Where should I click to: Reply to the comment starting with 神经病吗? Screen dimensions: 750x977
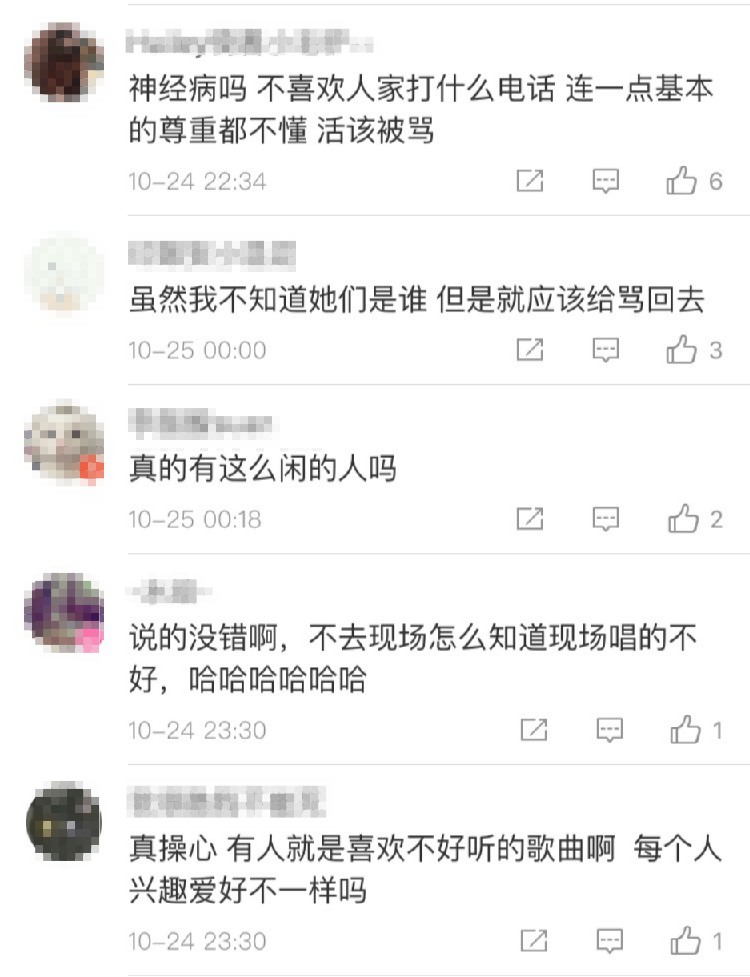click(606, 181)
